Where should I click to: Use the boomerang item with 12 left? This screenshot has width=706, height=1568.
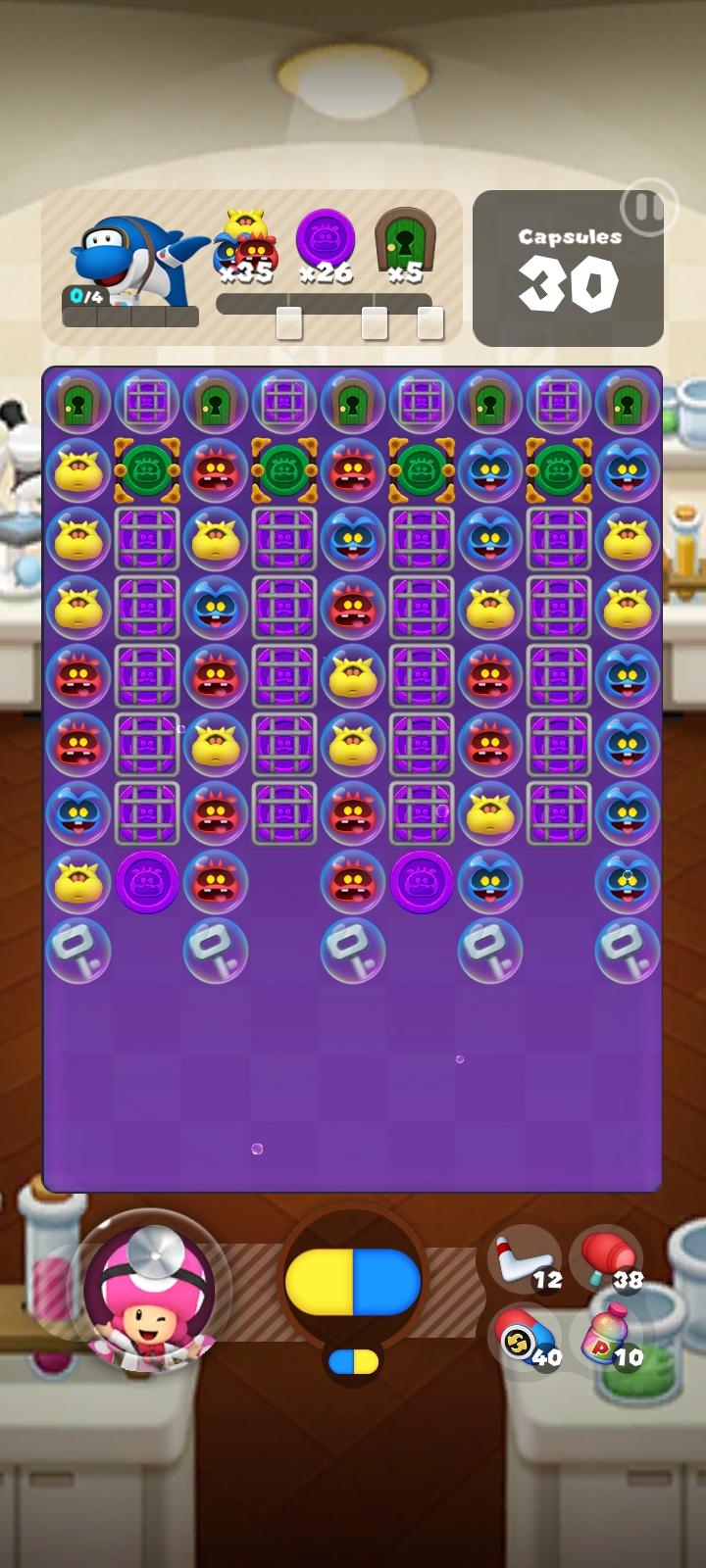(x=525, y=1259)
